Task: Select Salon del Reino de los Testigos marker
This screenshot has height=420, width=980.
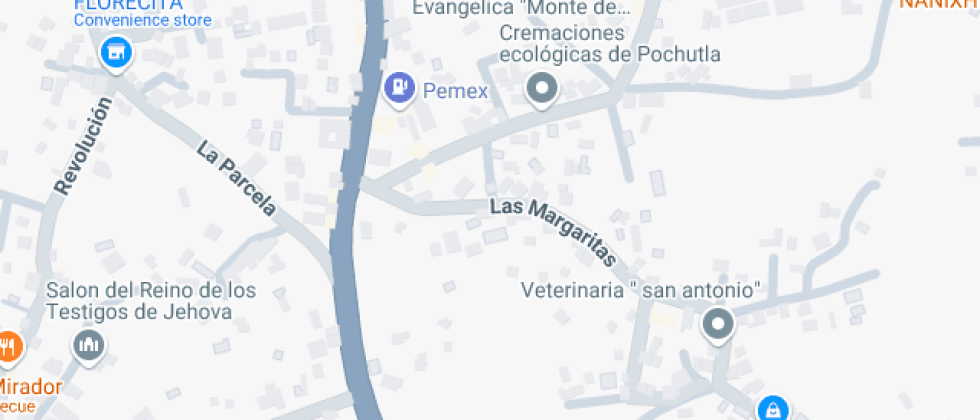Action: [x=88, y=346]
